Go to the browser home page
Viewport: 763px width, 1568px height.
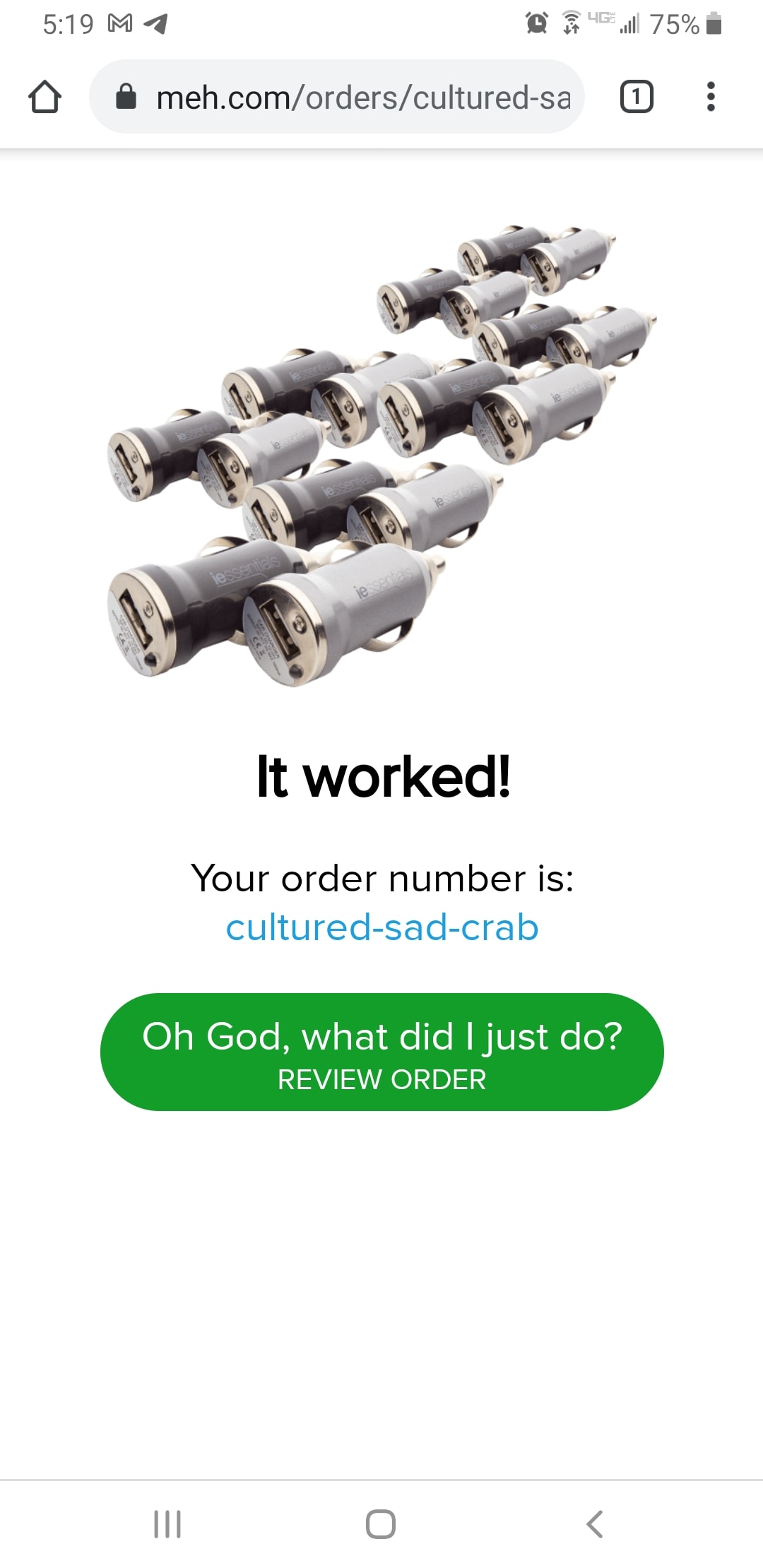45,97
